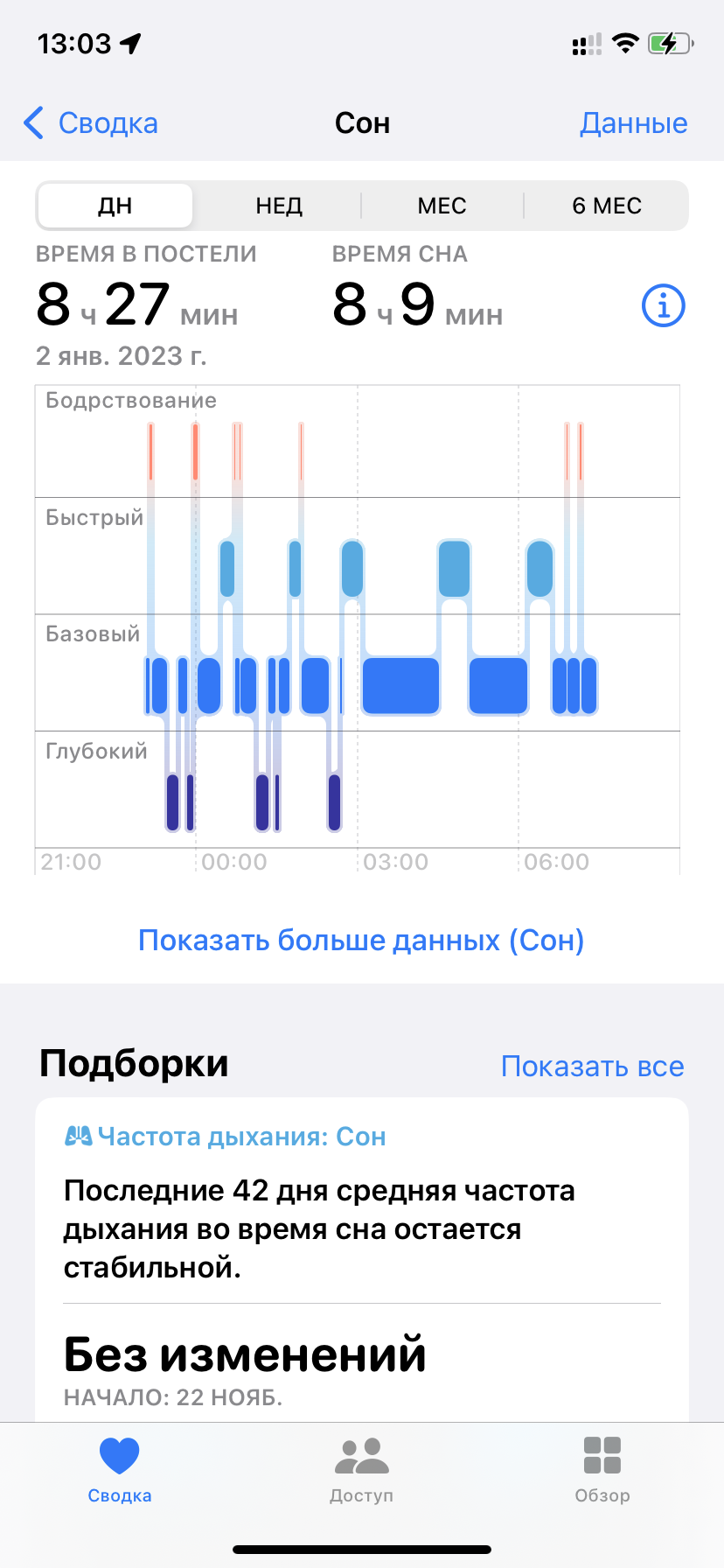
Task: Switch to the НЕД view
Action: tap(279, 206)
